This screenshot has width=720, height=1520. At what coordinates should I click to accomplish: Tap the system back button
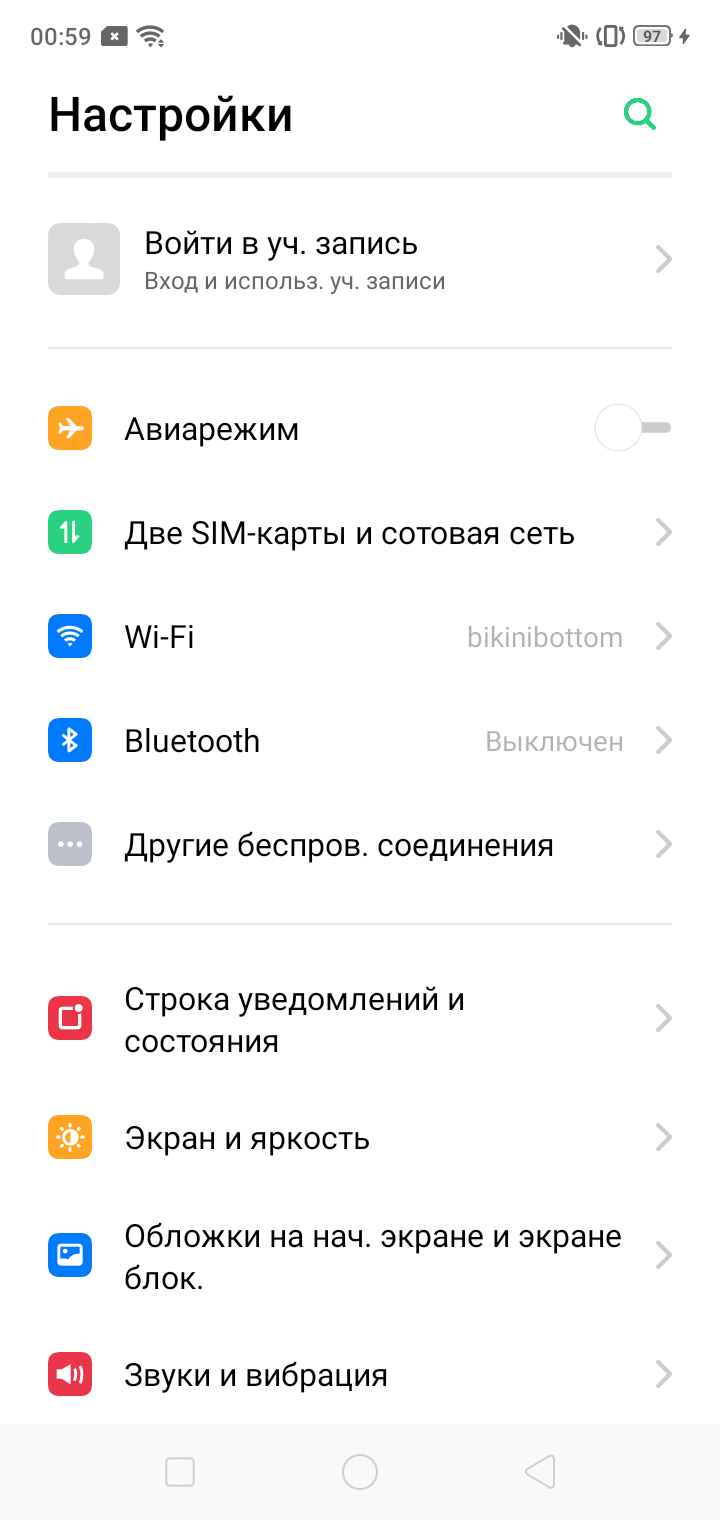[x=540, y=1472]
